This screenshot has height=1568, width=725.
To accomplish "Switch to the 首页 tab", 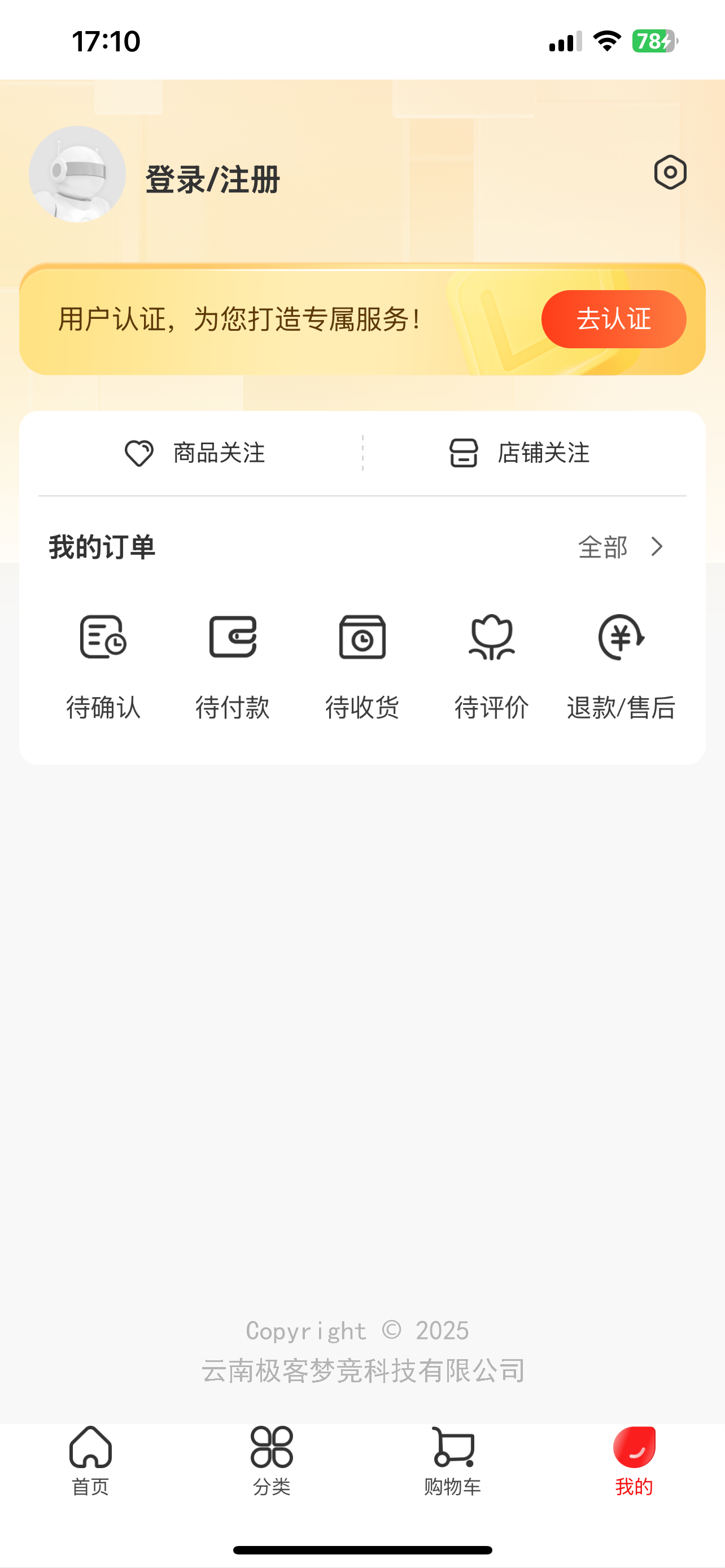I will pyautogui.click(x=90, y=1461).
